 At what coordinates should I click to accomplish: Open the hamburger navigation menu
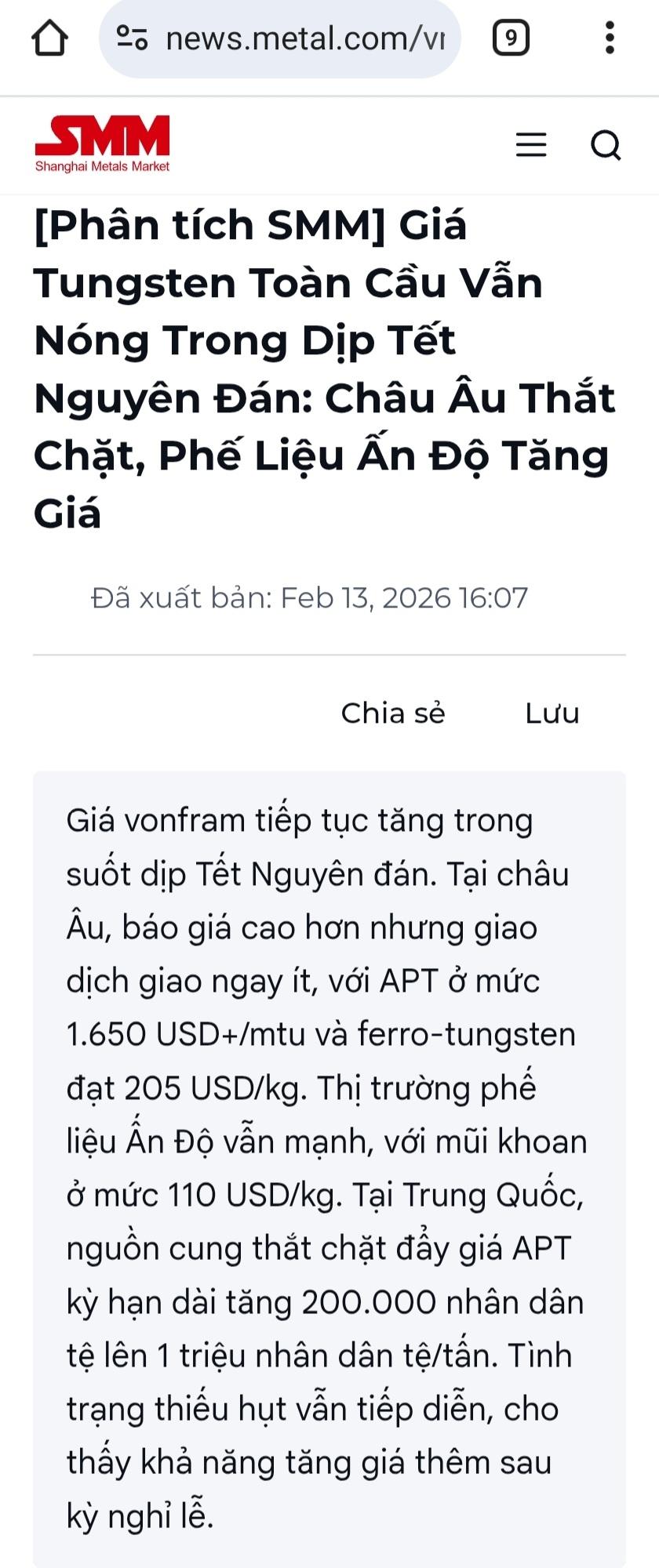pos(530,145)
